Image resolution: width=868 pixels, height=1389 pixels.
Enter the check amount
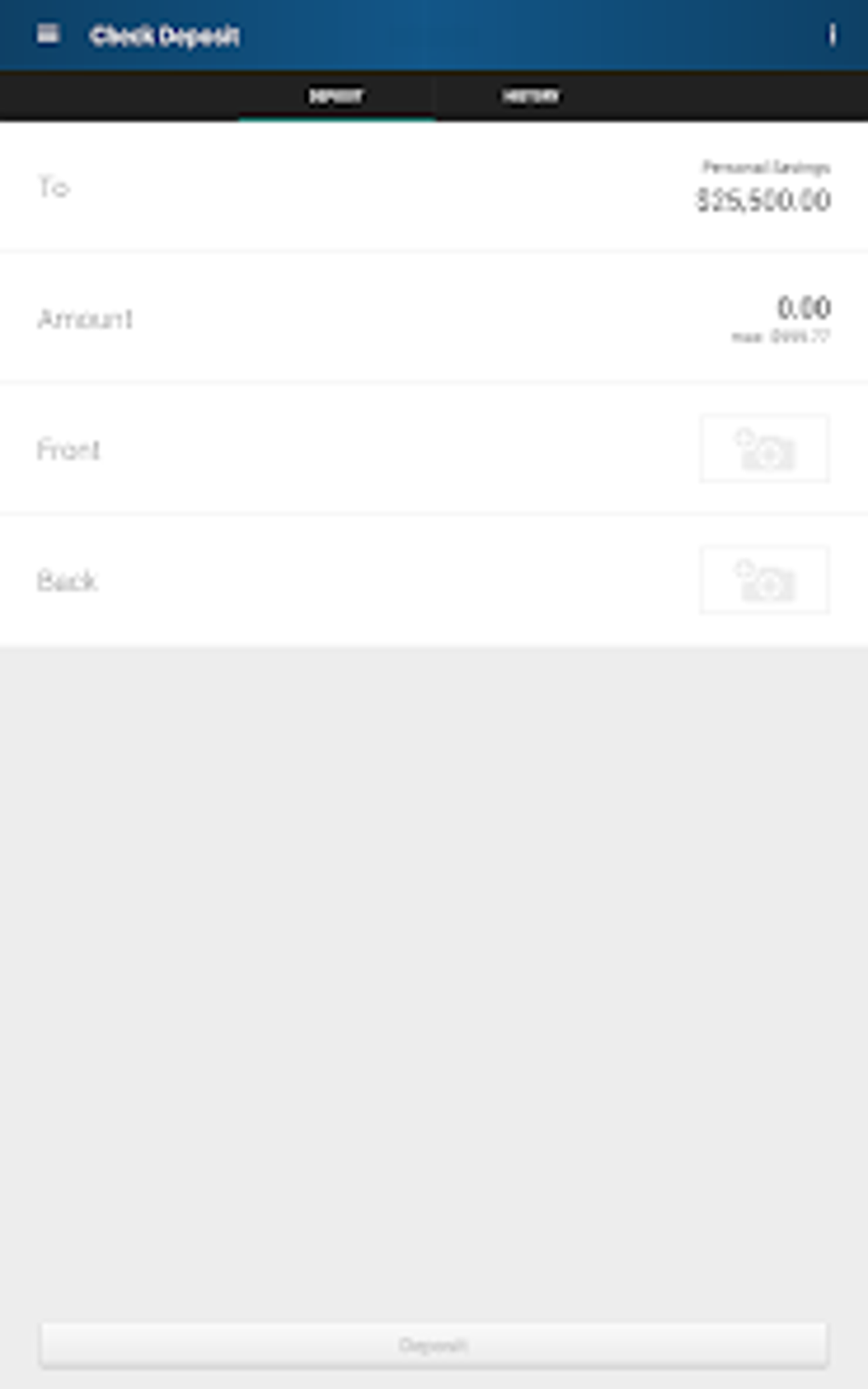tap(434, 318)
